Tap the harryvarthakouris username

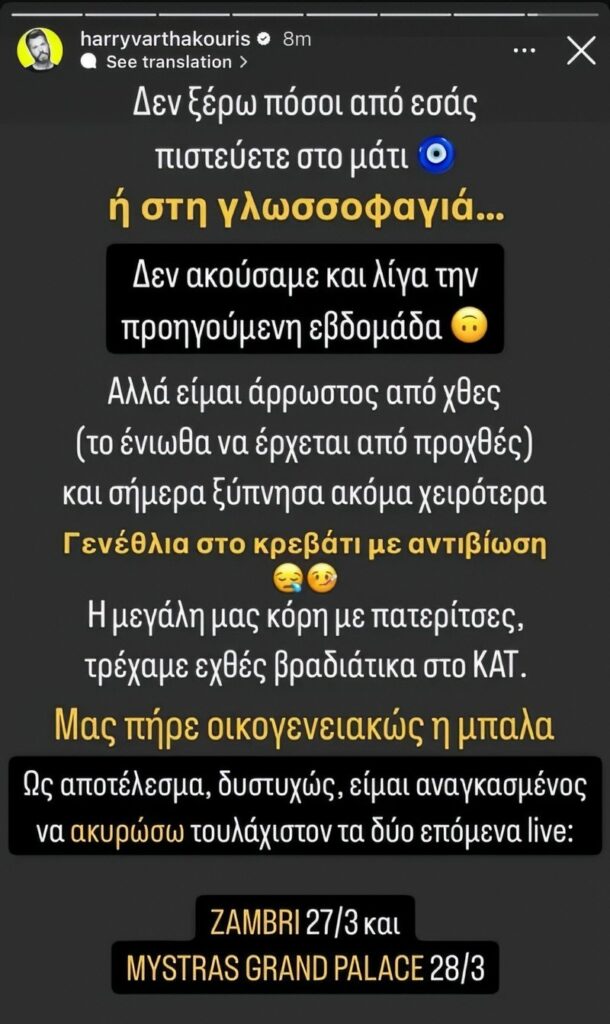coord(165,39)
